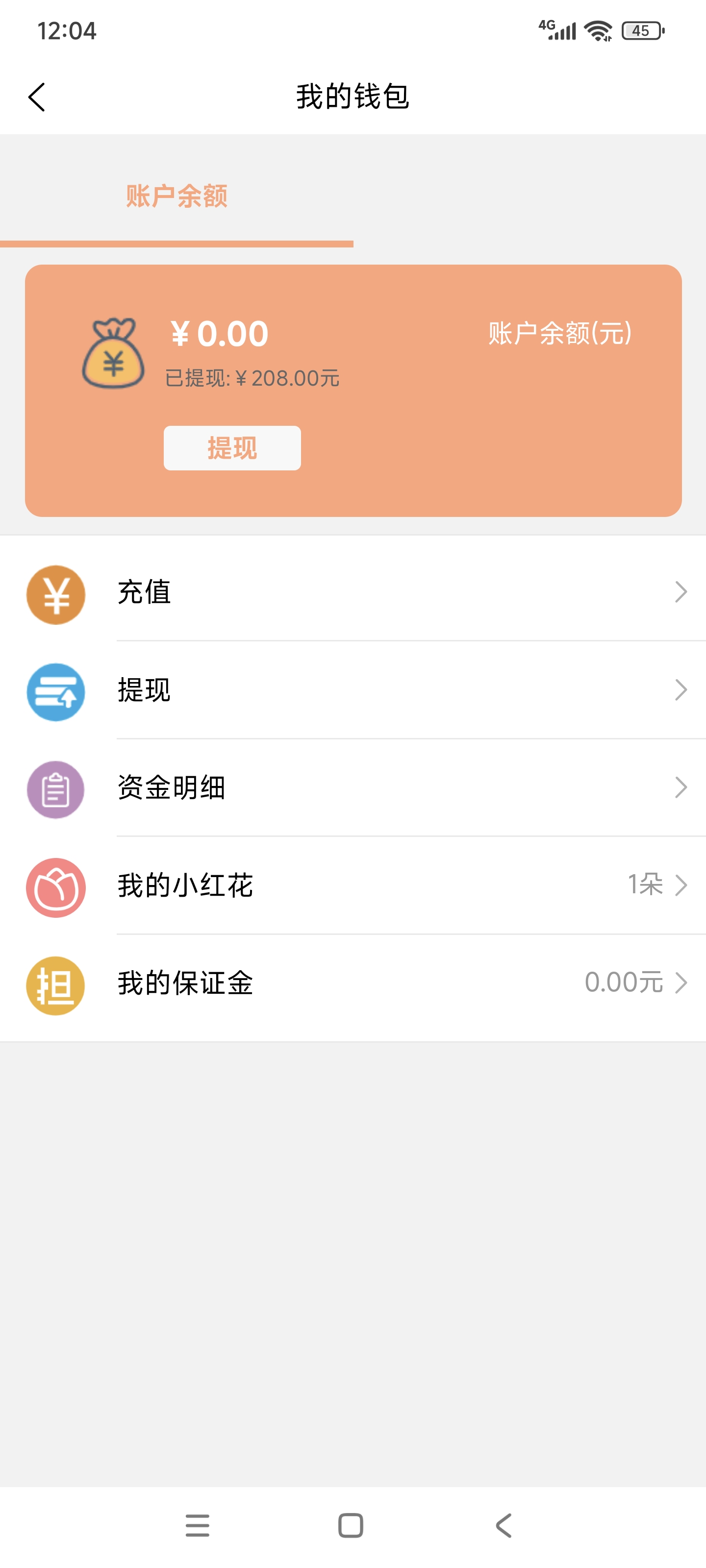Open the 提现 withdrawal list row

tap(353, 690)
